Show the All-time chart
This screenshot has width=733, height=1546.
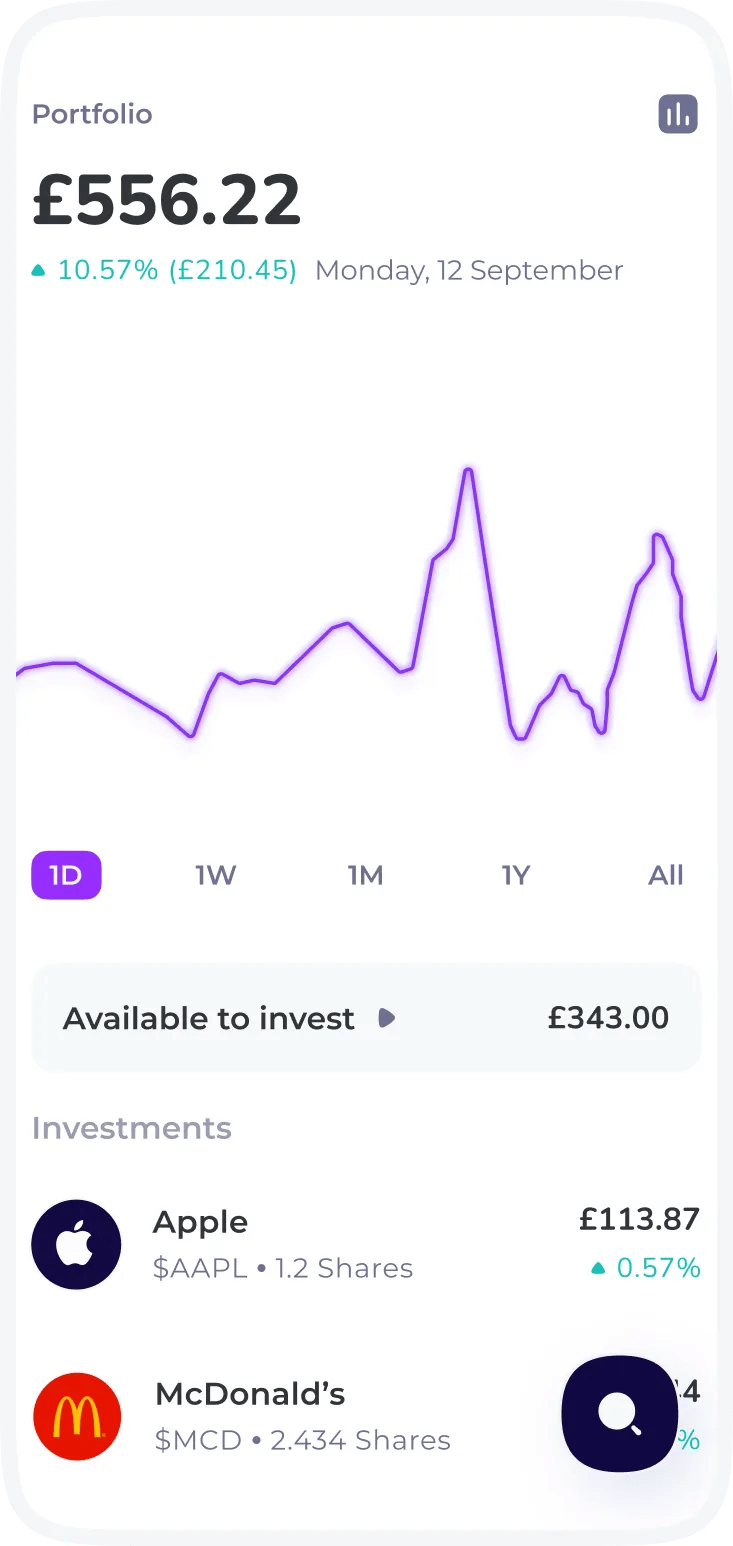[x=666, y=875]
